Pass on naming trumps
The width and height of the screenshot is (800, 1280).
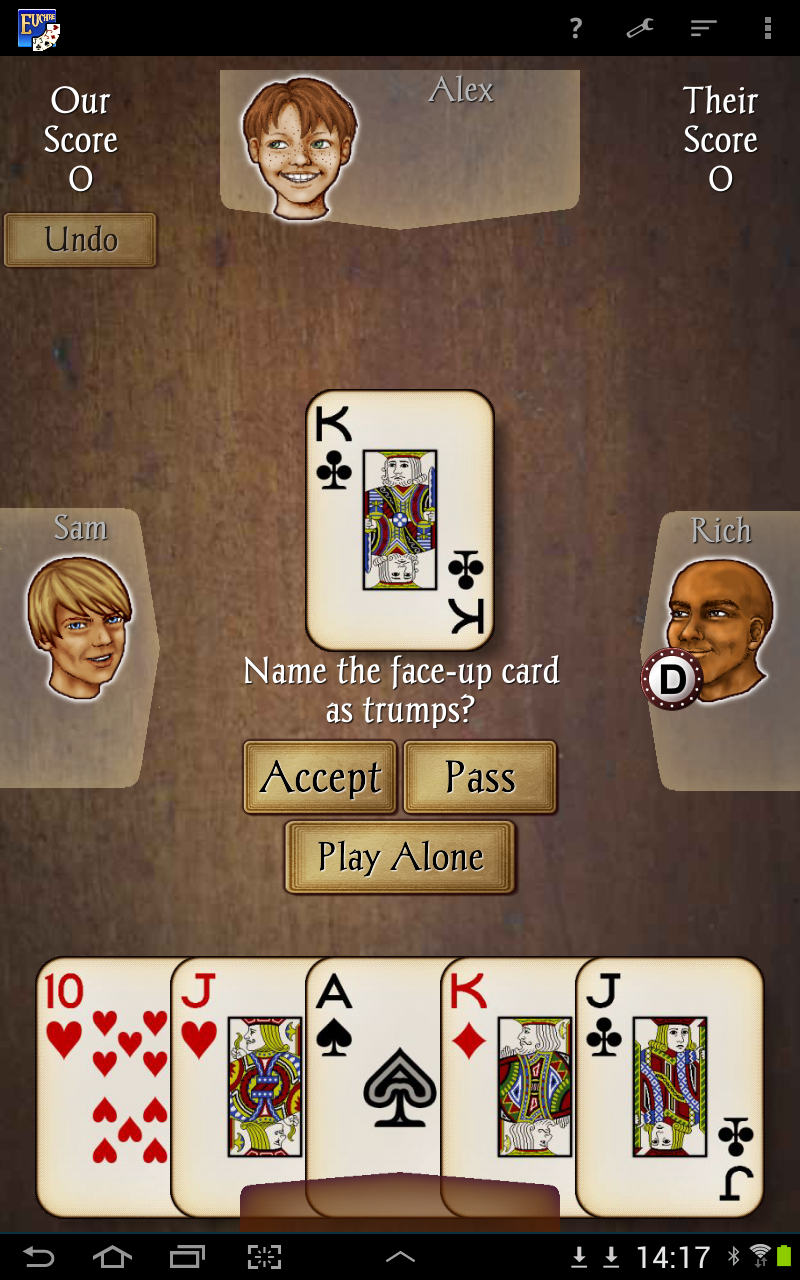(480, 777)
